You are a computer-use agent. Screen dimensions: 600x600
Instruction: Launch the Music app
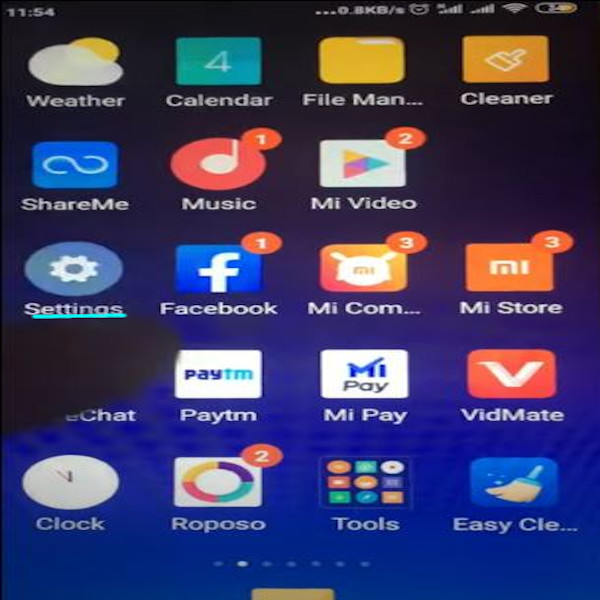coord(218,166)
